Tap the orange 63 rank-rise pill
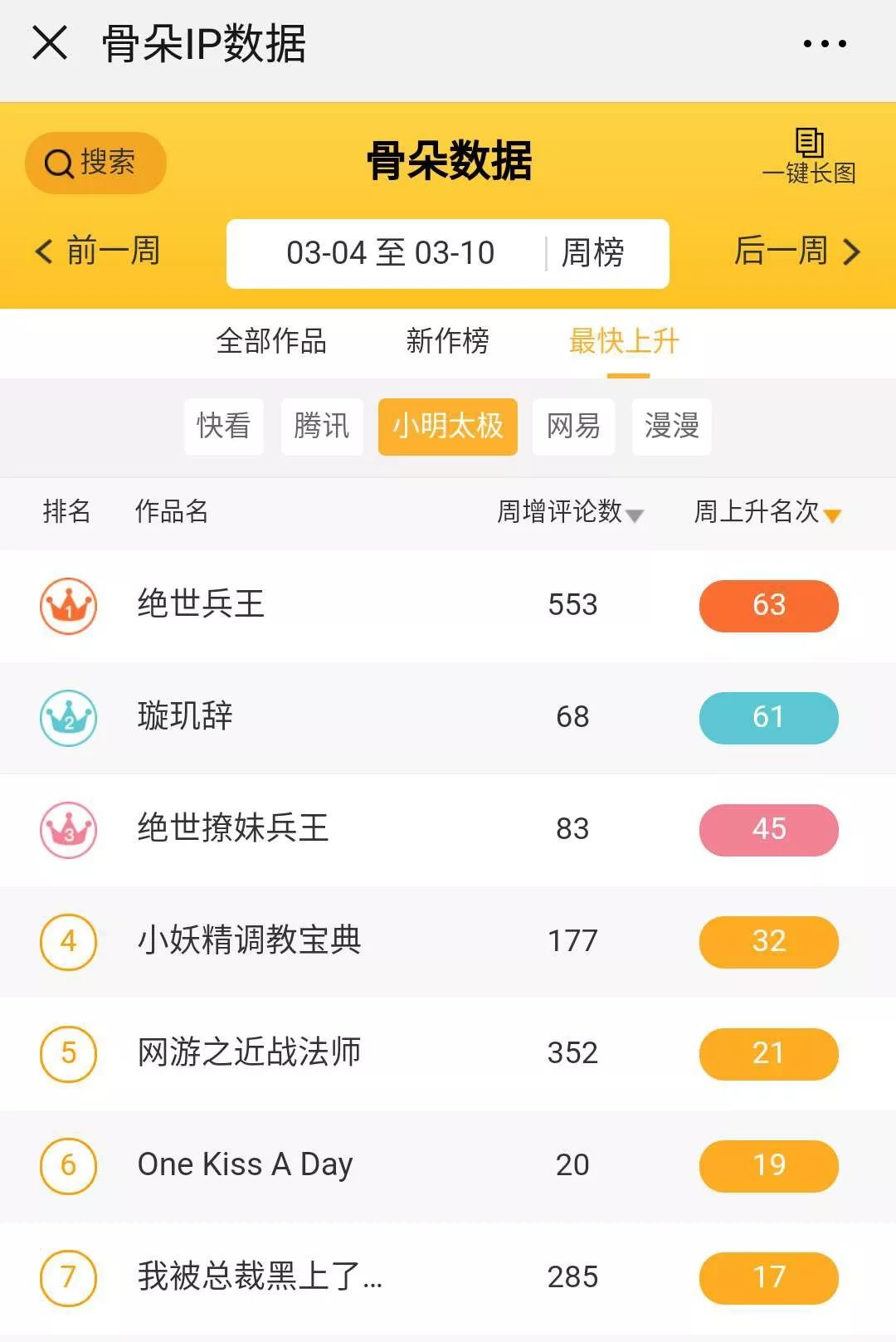This screenshot has width=896, height=1342. click(768, 606)
